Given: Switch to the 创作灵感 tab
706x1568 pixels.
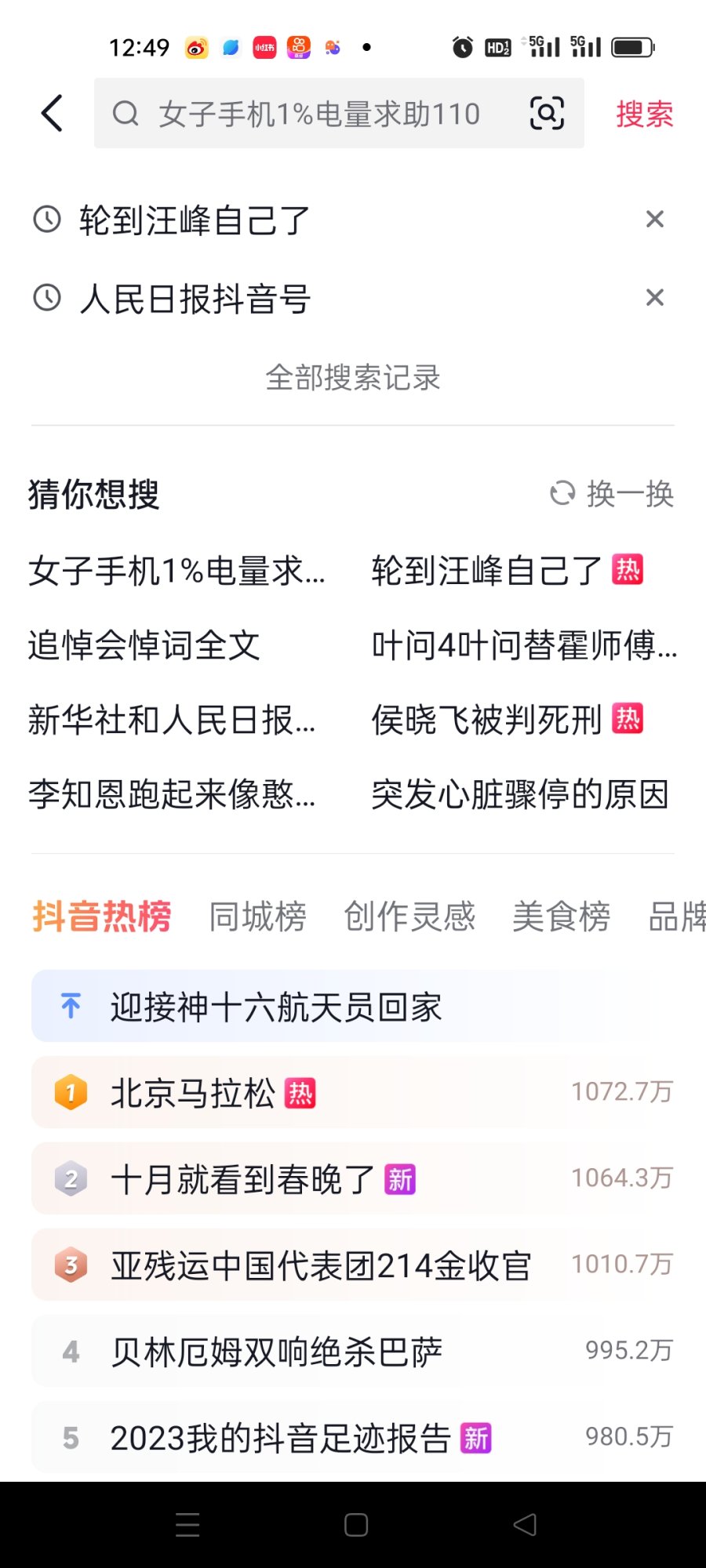Looking at the screenshot, I should coord(409,916).
